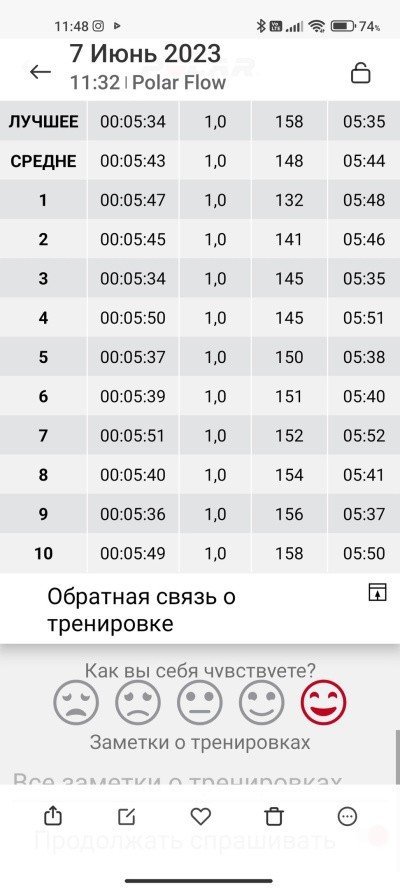This screenshot has height=889, width=400.
Task: Tap the lock privacy icon
Action: [361, 73]
